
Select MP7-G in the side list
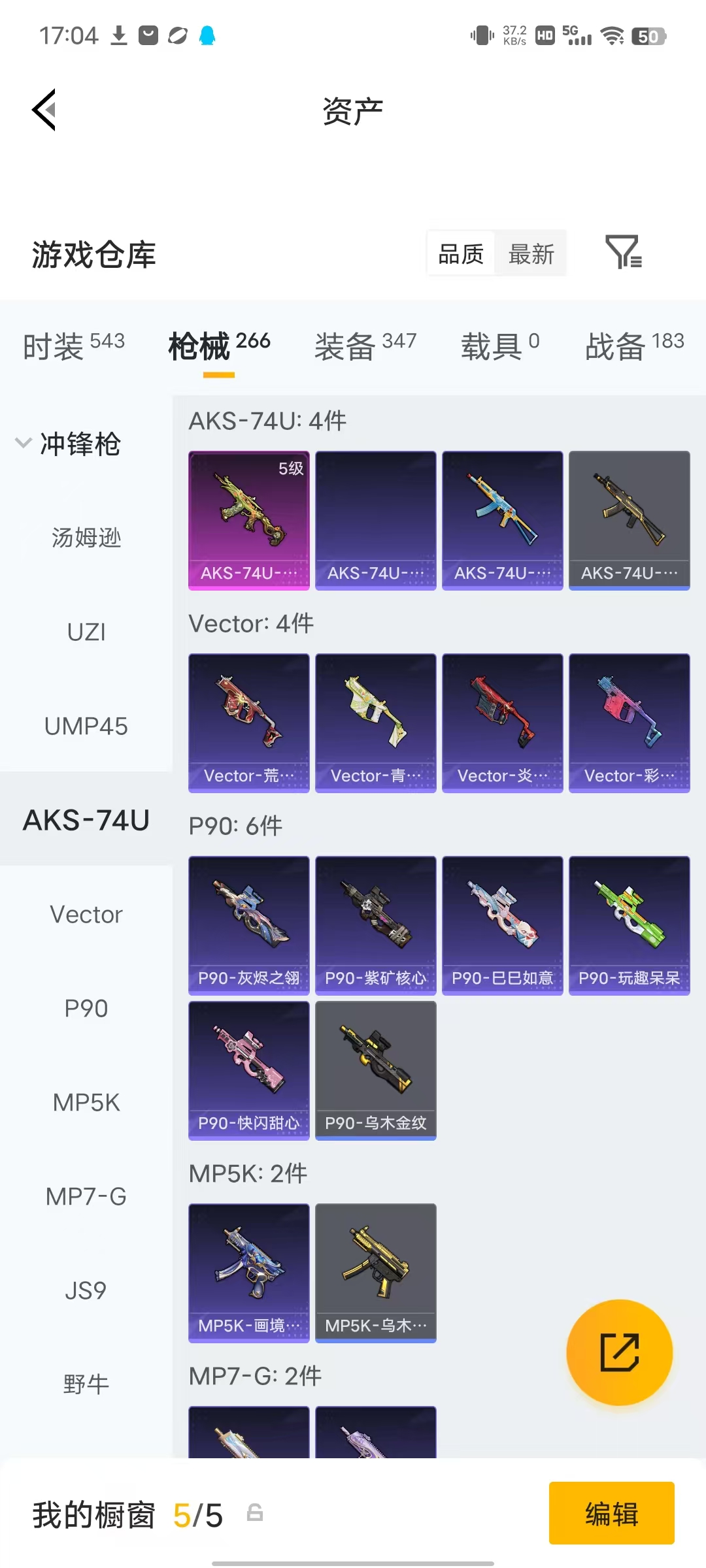[86, 1196]
